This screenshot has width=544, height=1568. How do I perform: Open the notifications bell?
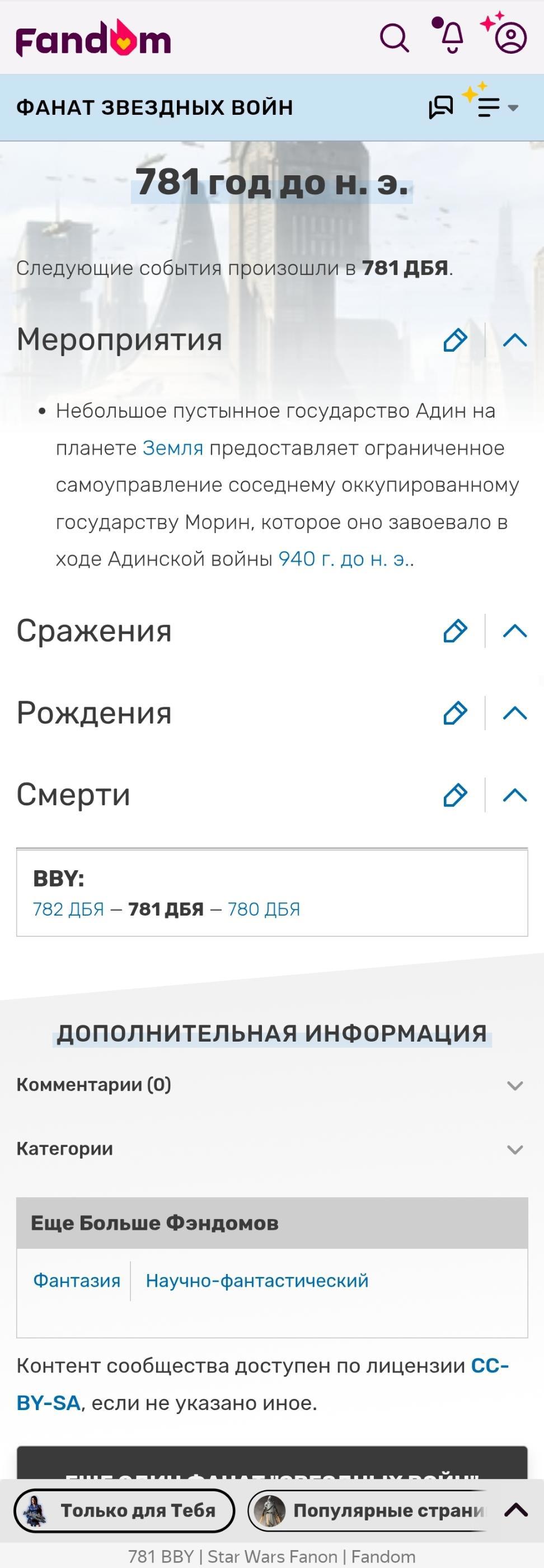(x=452, y=38)
